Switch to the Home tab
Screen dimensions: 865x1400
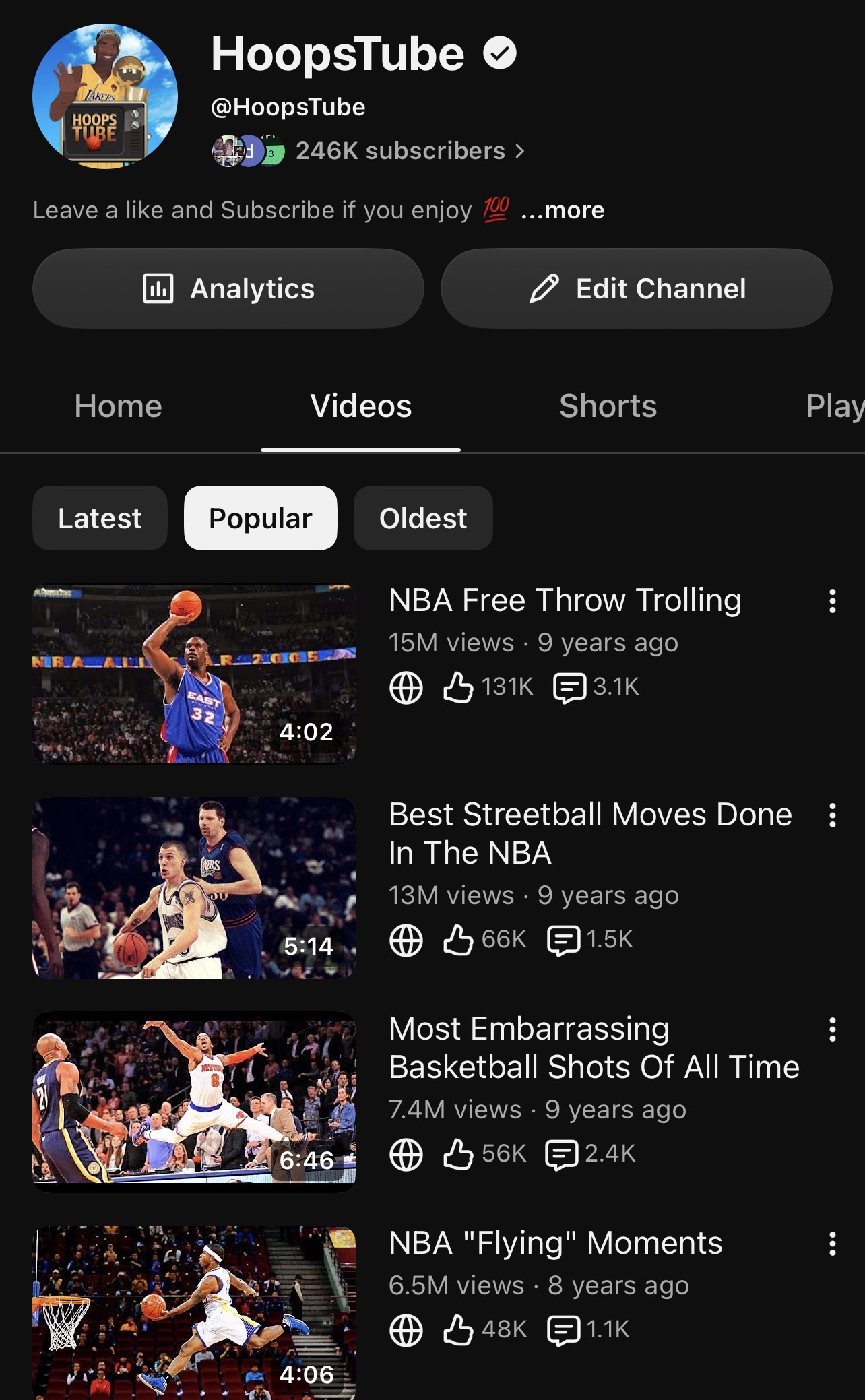click(118, 406)
